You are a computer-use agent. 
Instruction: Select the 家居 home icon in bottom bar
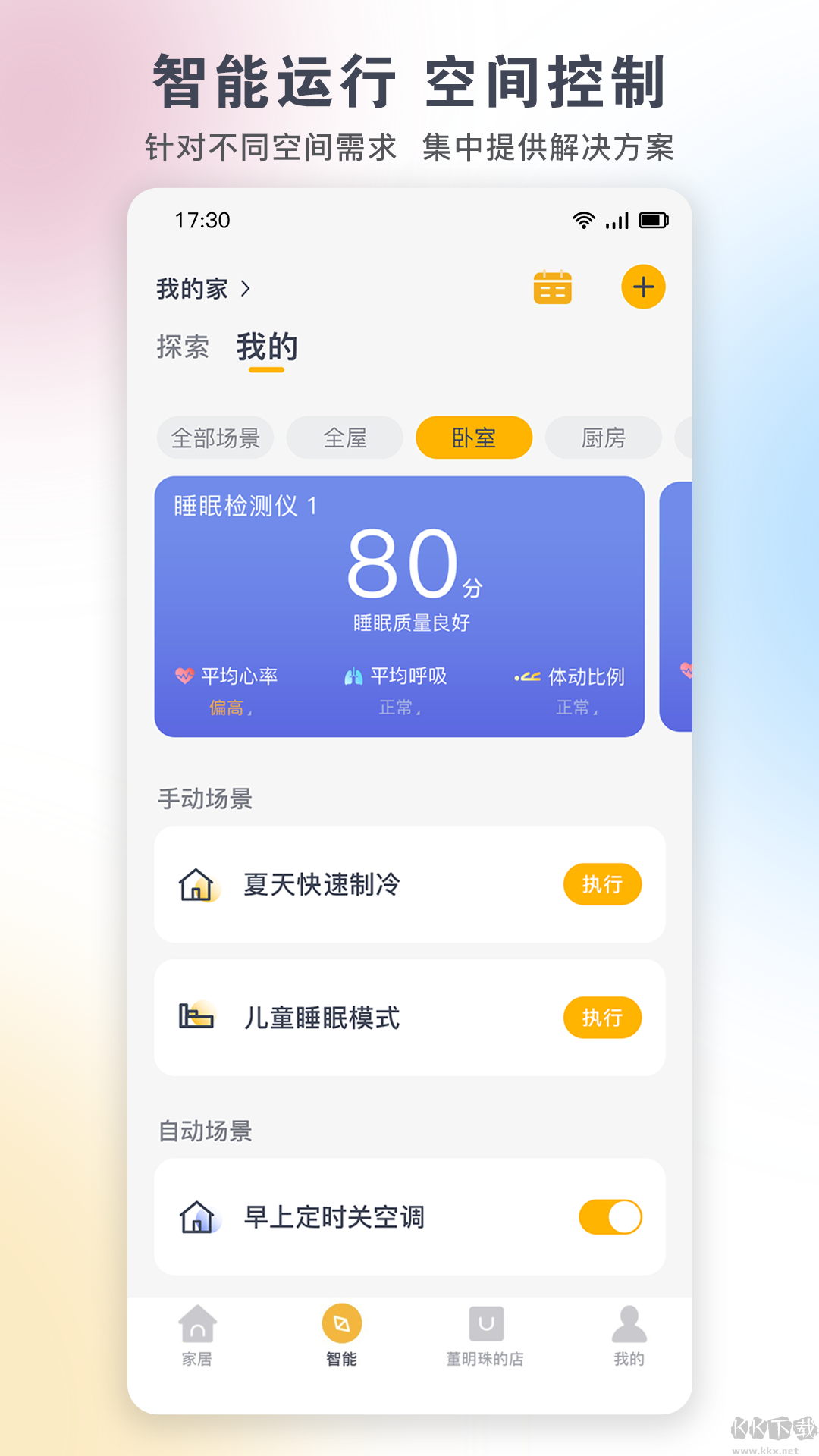[197, 1335]
